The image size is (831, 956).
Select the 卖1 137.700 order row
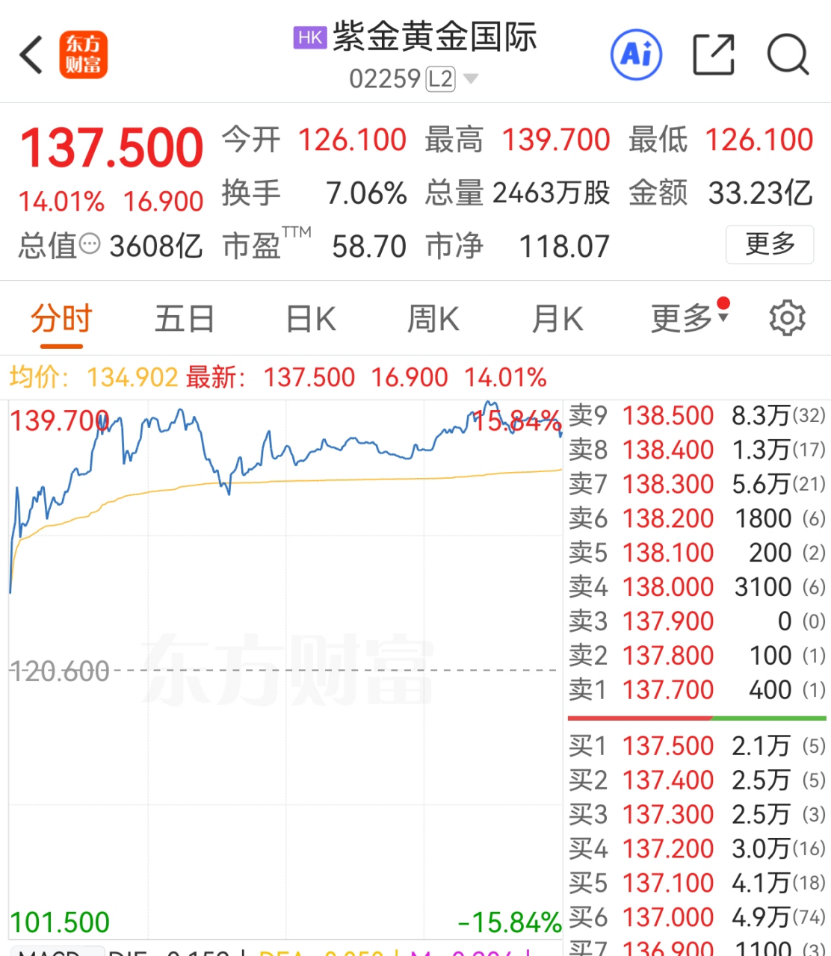coord(697,690)
